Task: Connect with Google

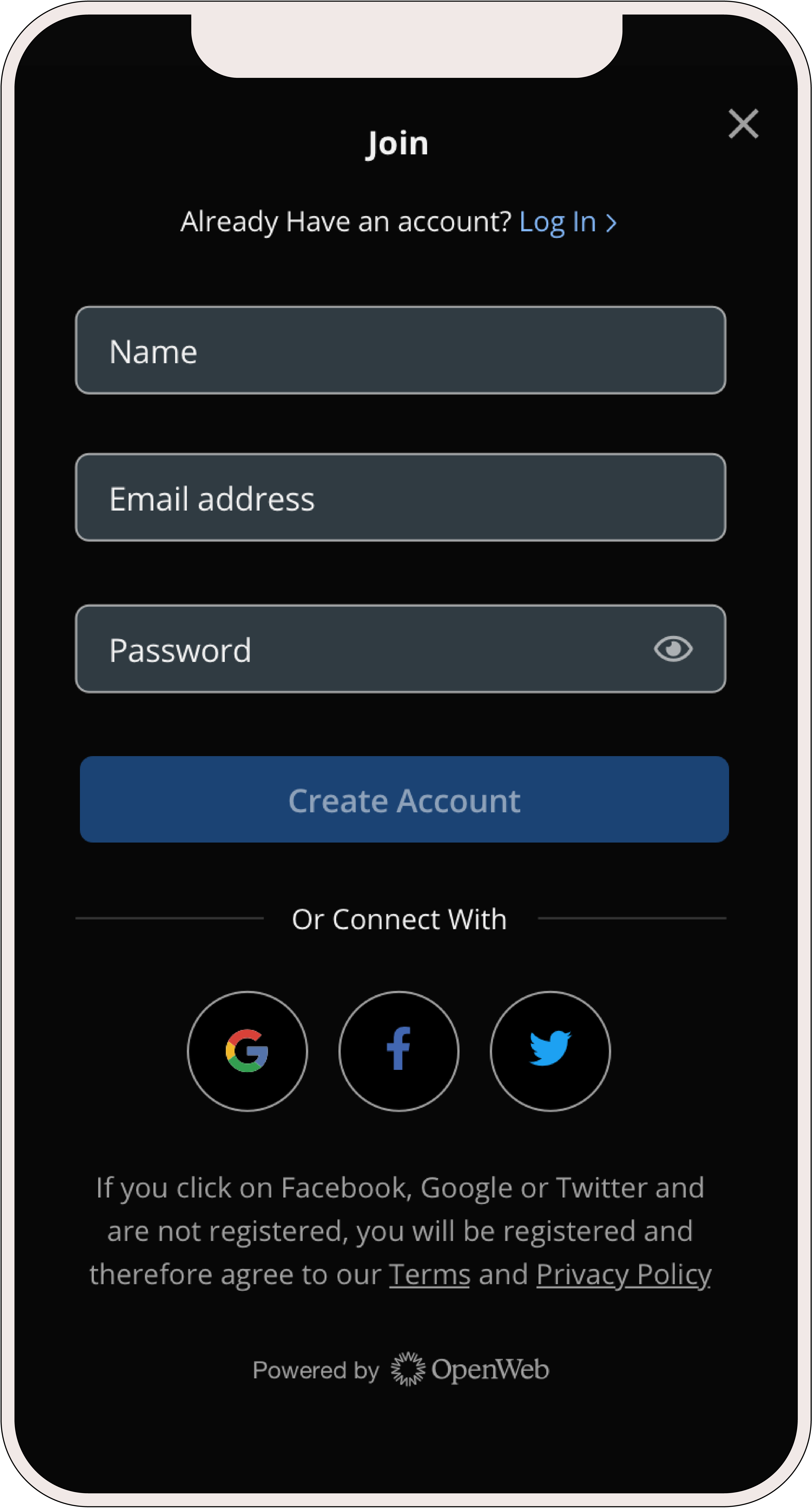Action: 247,1051
